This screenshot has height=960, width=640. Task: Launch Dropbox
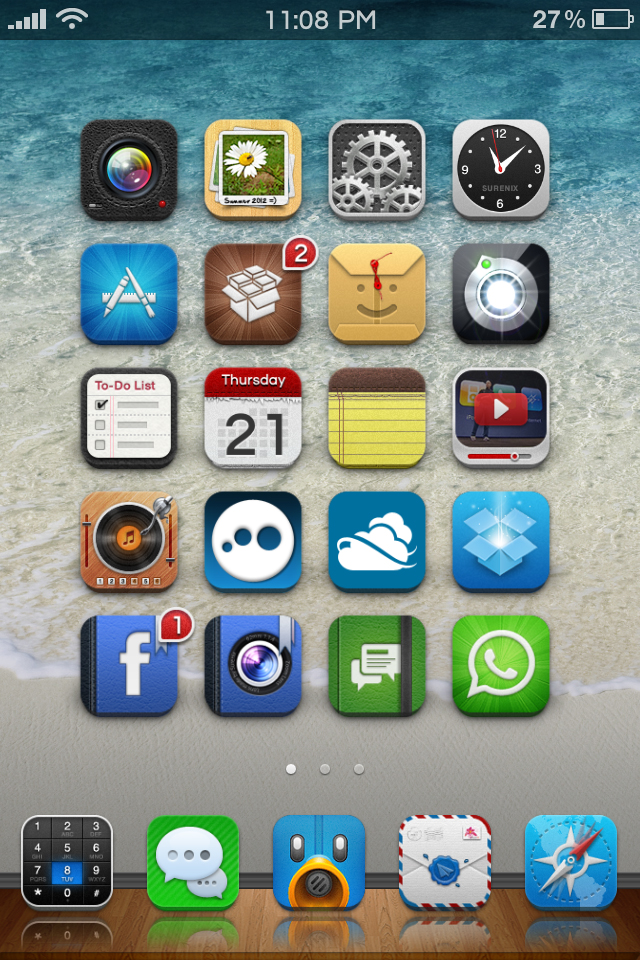501,541
